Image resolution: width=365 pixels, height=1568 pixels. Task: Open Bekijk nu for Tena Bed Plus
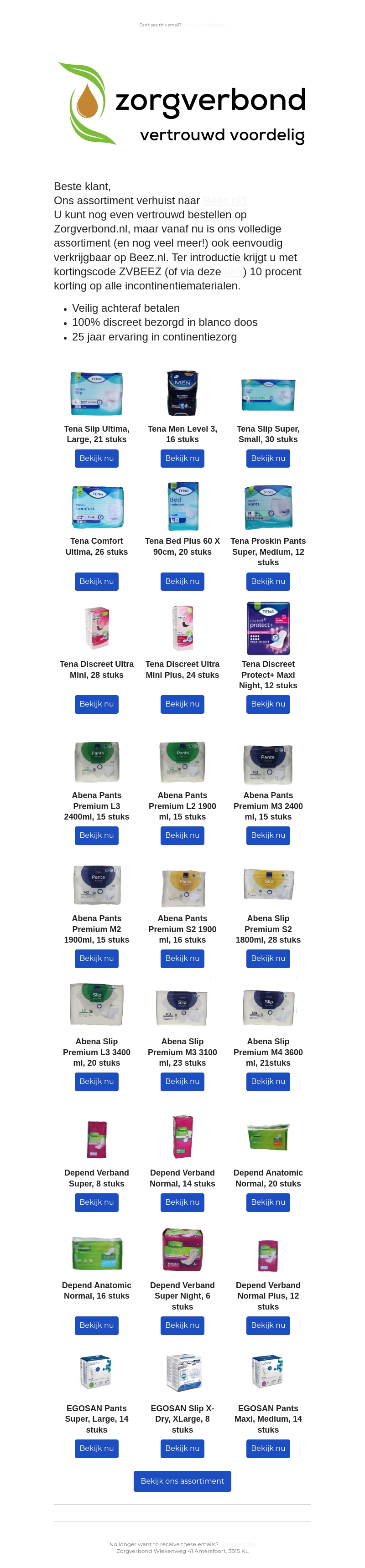pos(182,581)
